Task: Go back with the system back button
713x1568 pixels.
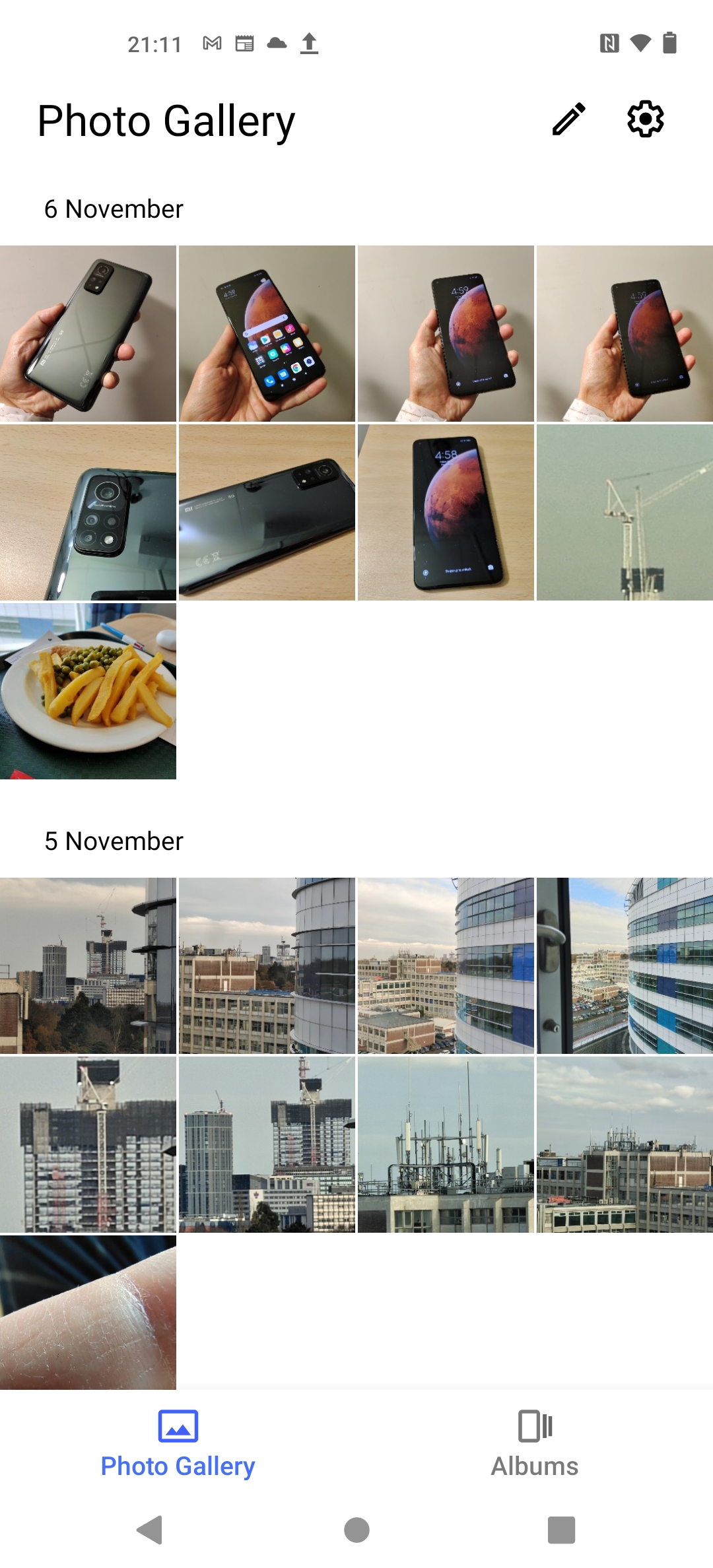Action: pyautogui.click(x=150, y=1530)
